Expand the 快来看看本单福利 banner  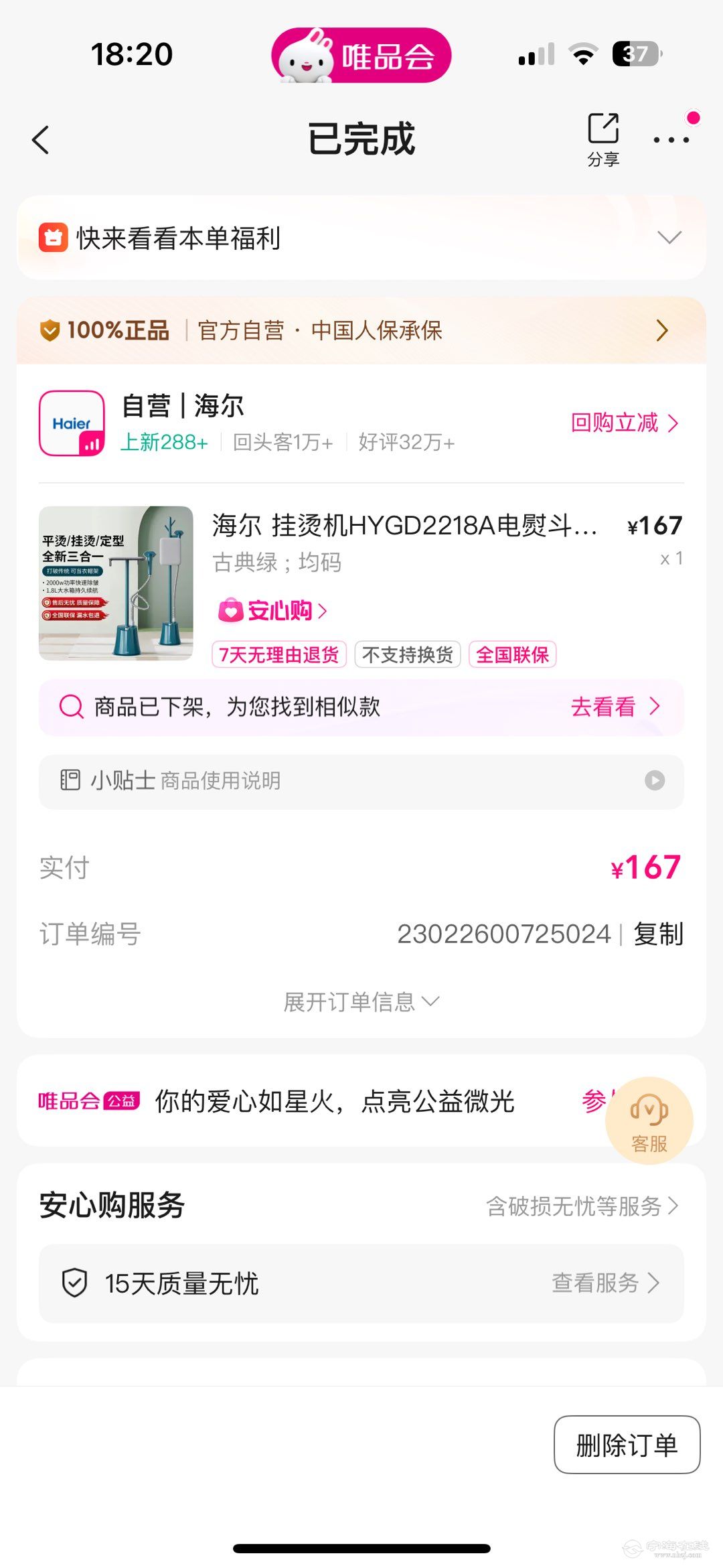[x=668, y=238]
